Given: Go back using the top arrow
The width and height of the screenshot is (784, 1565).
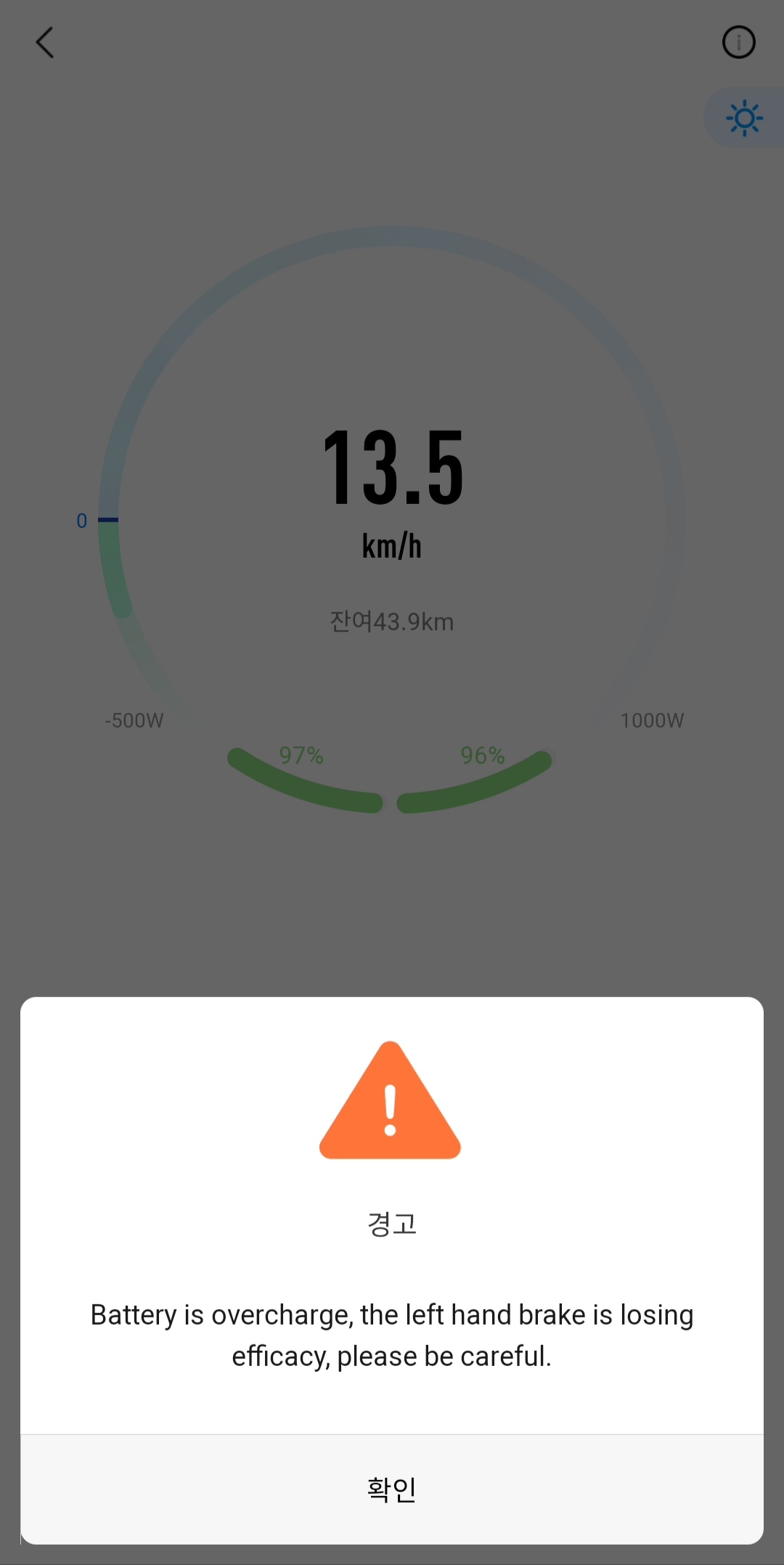Looking at the screenshot, I should [x=45, y=42].
